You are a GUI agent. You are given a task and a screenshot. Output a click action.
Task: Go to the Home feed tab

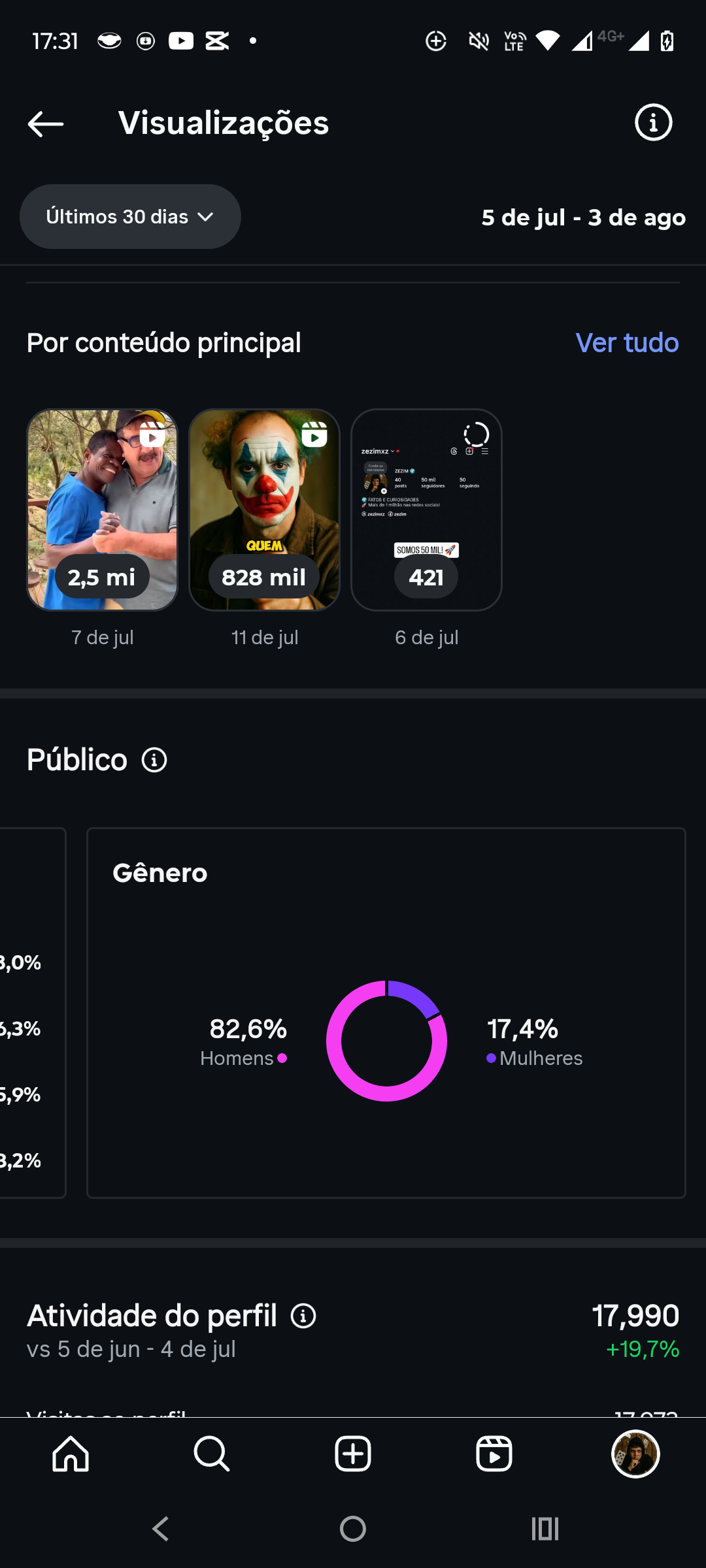pyautogui.click(x=71, y=1454)
